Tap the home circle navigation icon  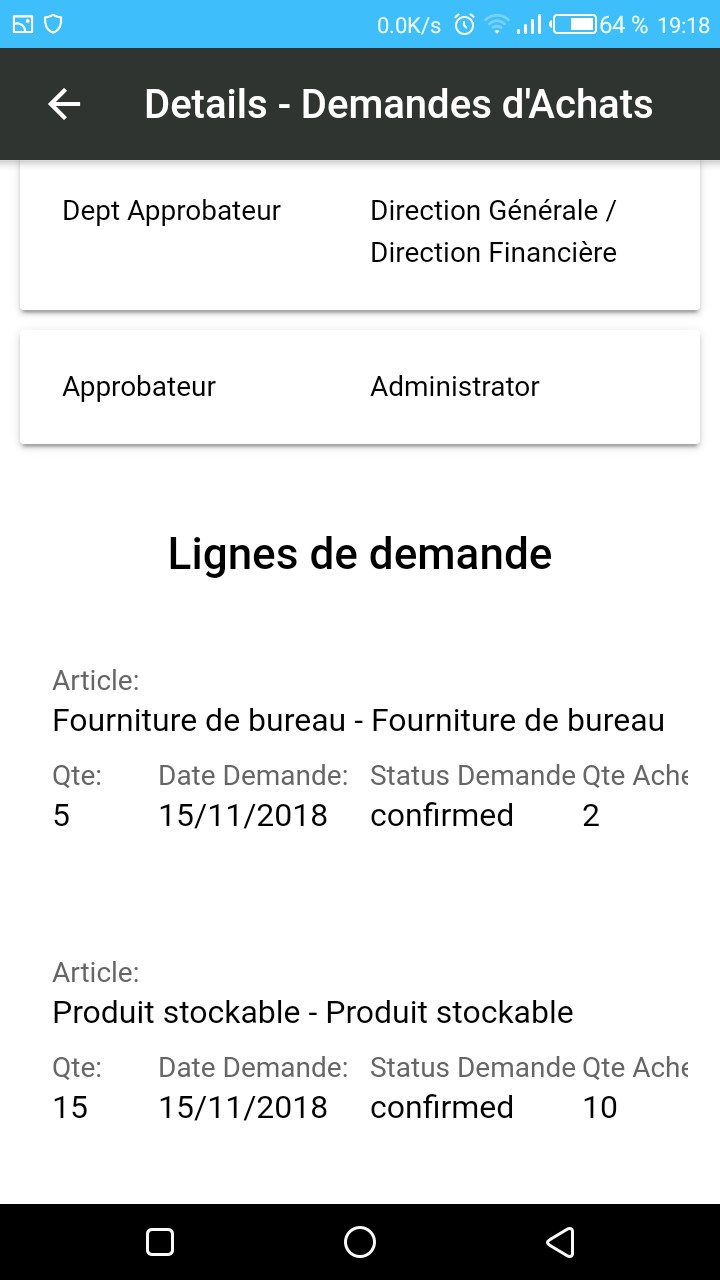click(x=360, y=1240)
